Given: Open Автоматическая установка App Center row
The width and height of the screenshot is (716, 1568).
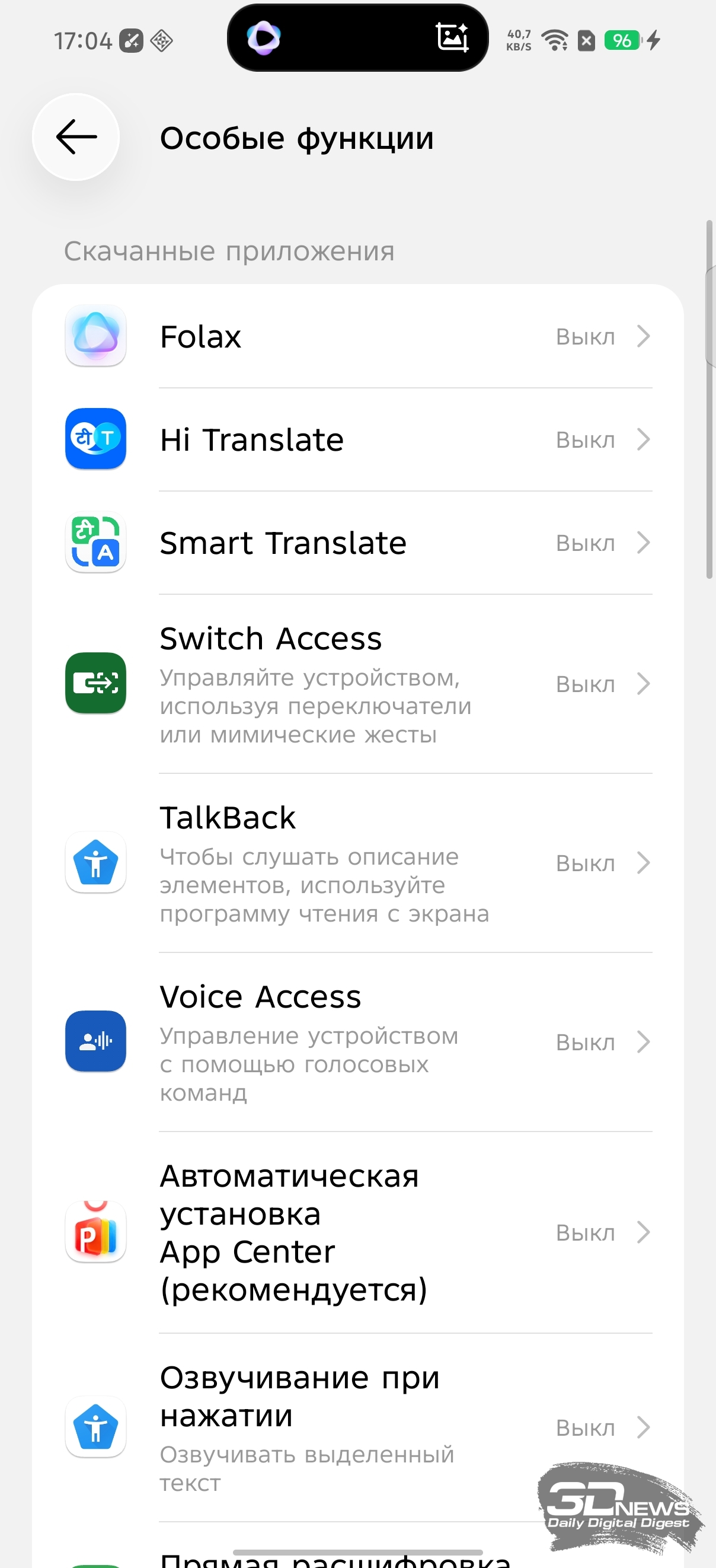Looking at the screenshot, I should click(357, 1232).
